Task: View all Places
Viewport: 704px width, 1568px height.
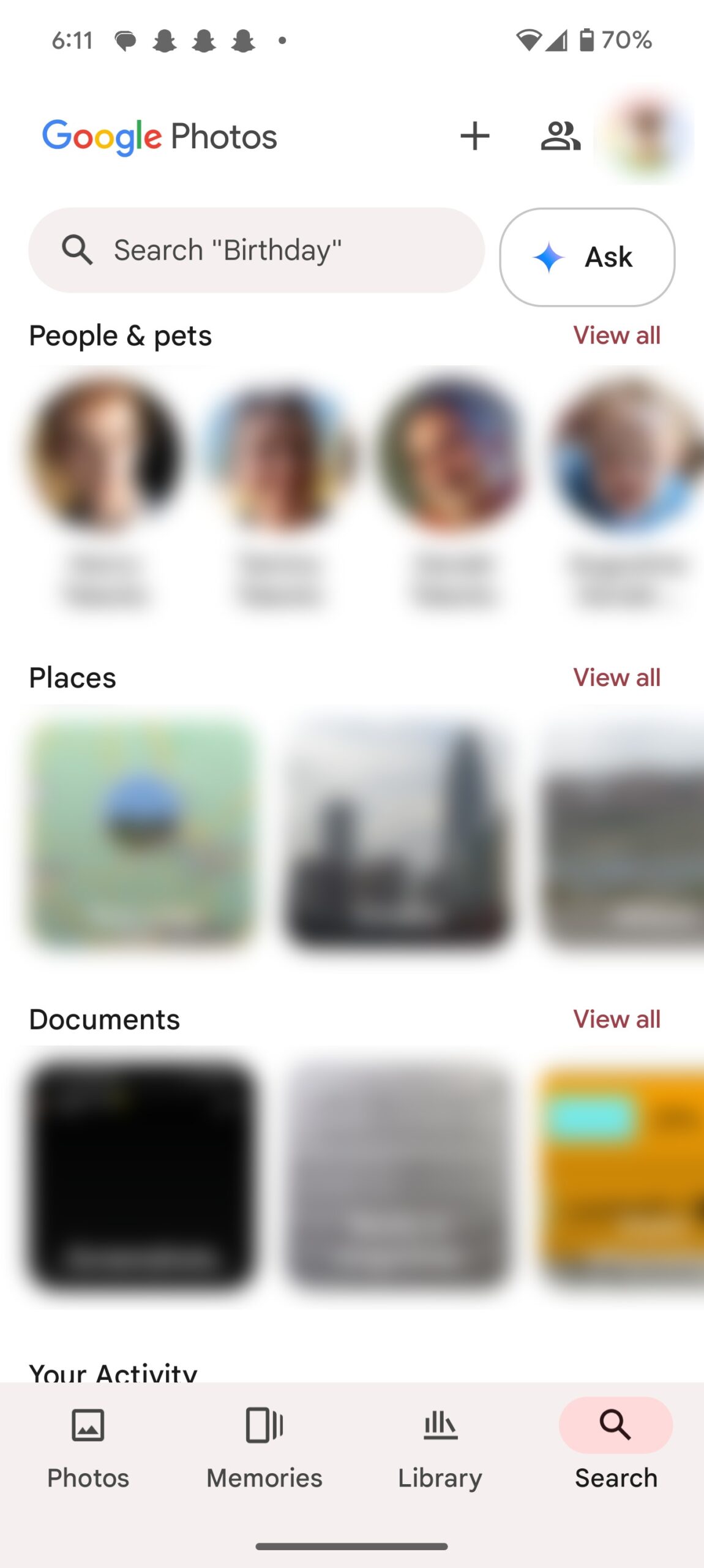Action: coord(616,677)
